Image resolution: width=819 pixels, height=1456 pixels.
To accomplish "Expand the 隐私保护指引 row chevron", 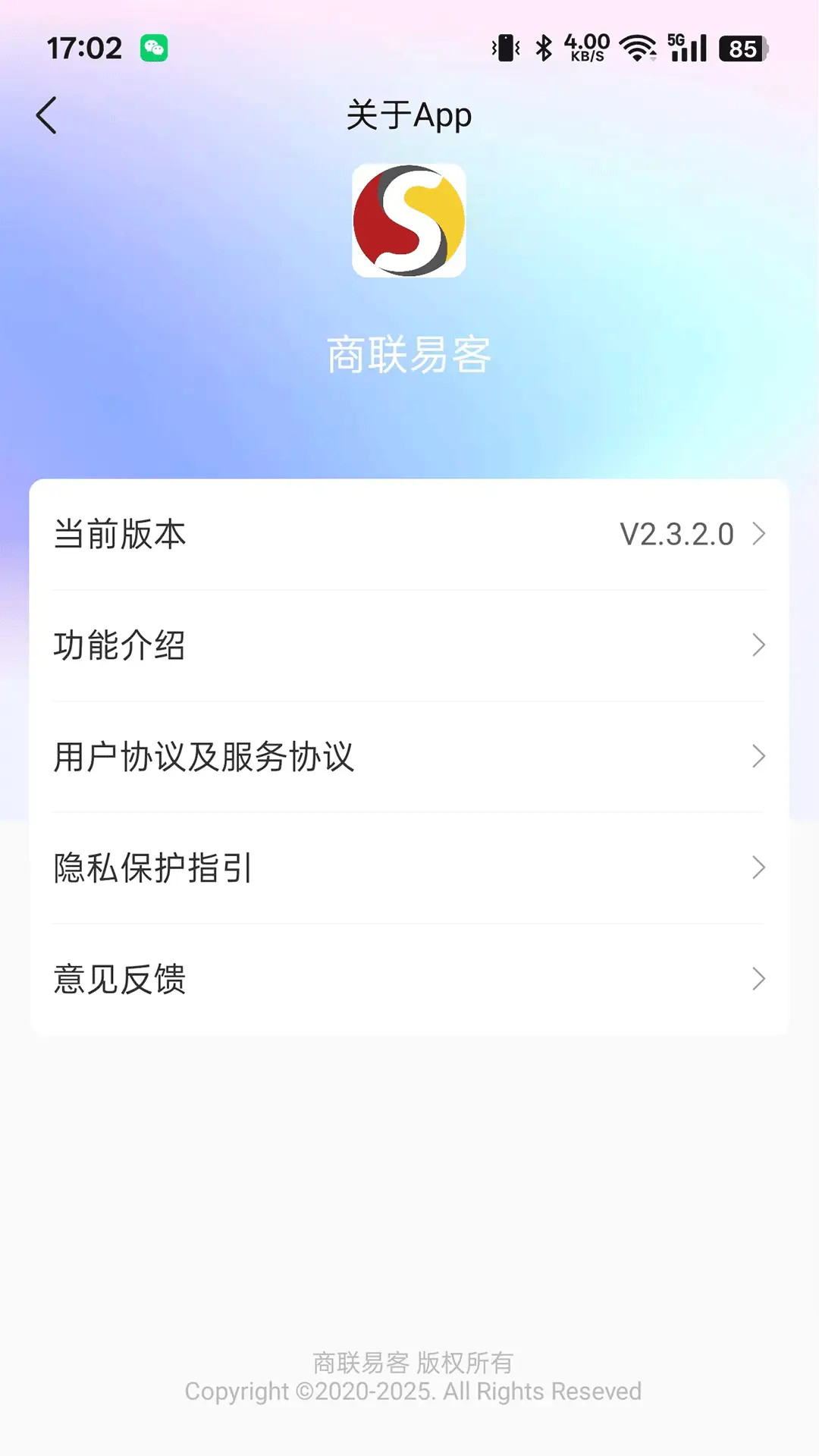I will [x=758, y=868].
